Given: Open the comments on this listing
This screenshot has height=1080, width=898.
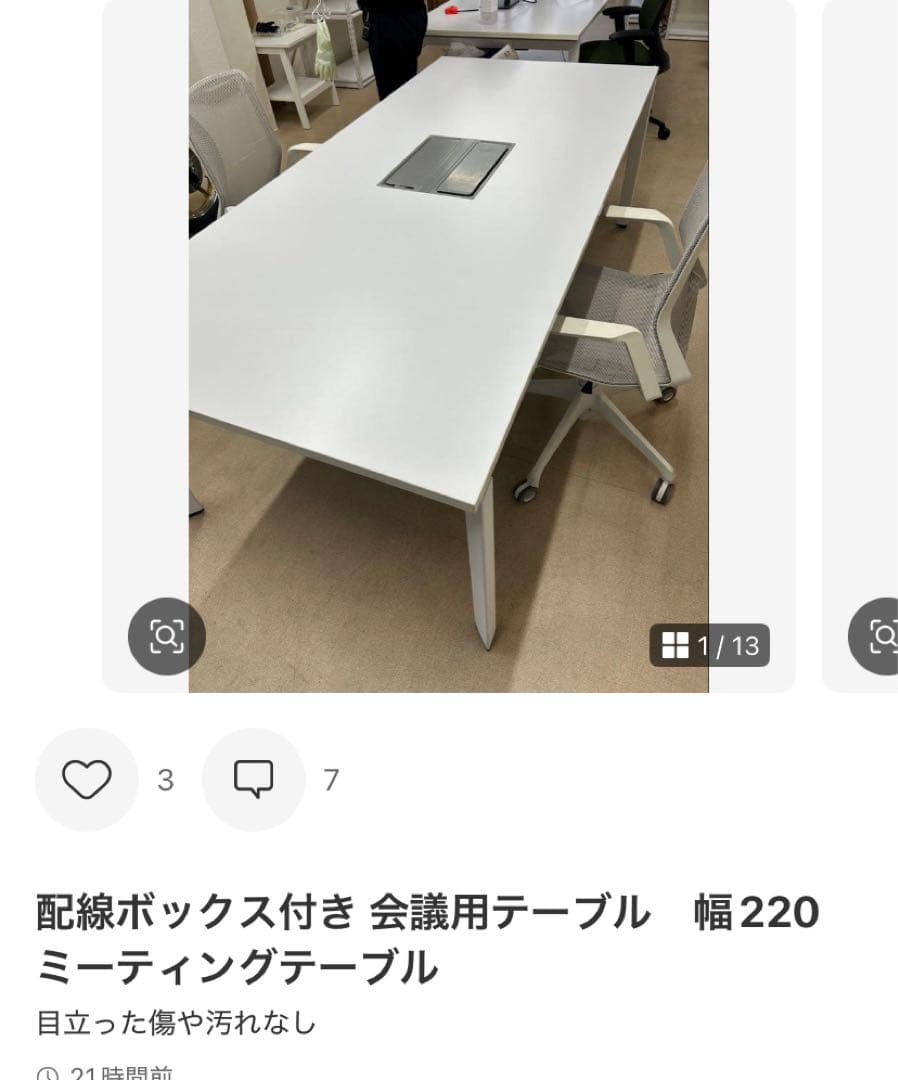Looking at the screenshot, I should [253, 779].
